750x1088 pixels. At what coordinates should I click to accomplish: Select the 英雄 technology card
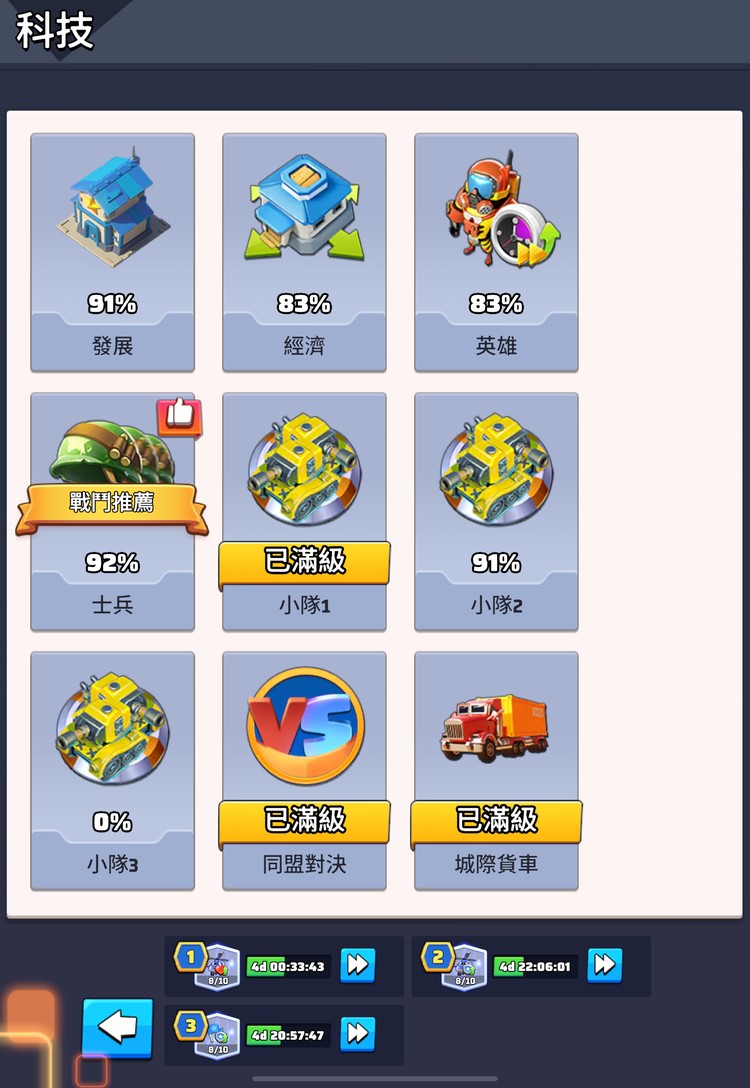coord(496,250)
